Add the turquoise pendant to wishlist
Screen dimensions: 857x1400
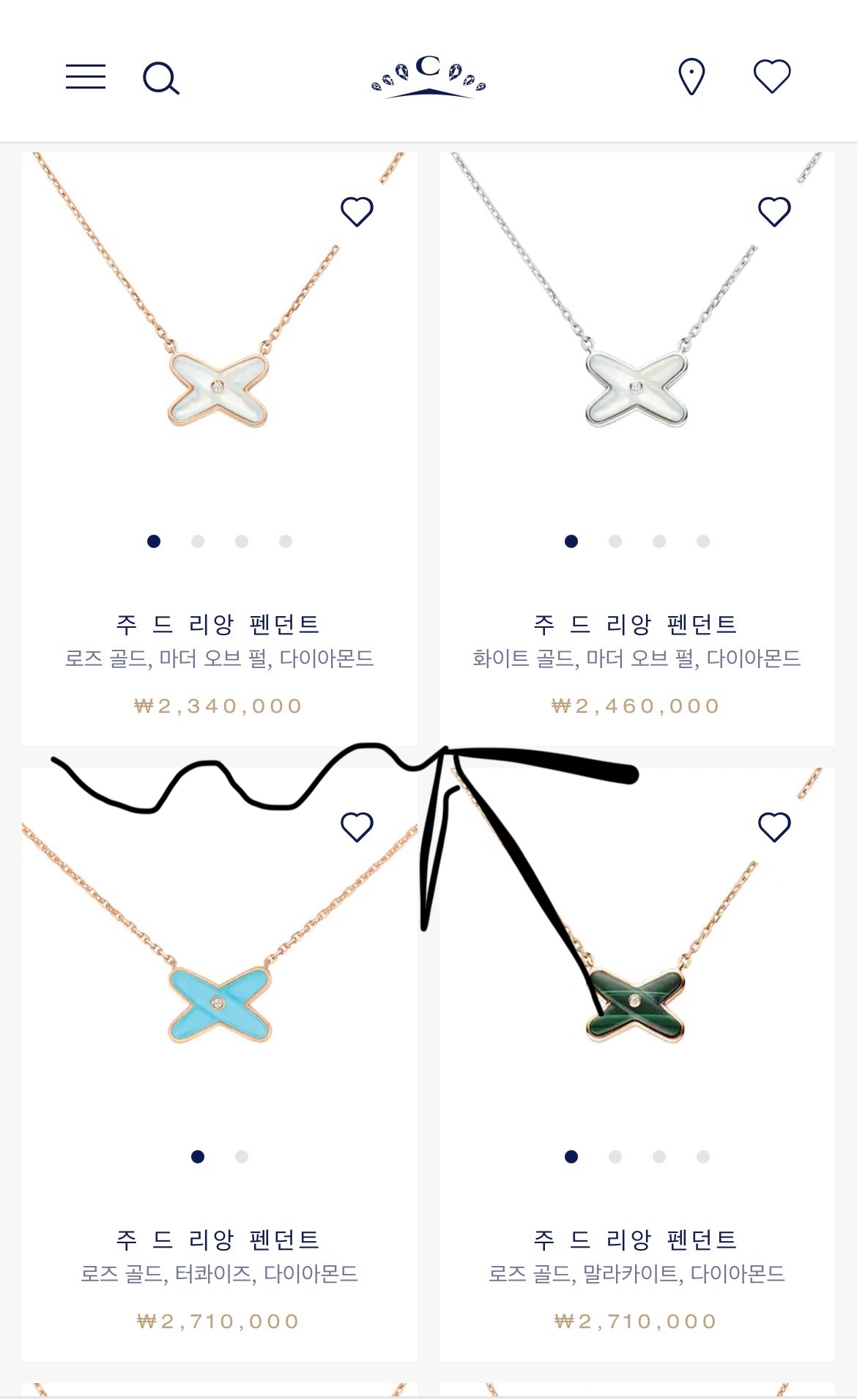coord(357,827)
